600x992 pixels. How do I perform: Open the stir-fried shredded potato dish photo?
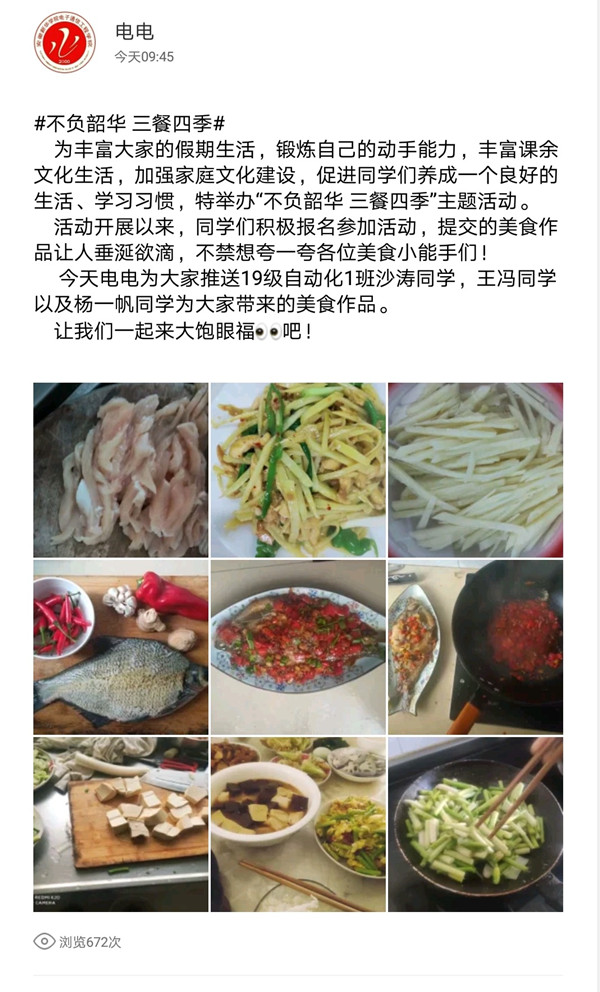point(298,469)
